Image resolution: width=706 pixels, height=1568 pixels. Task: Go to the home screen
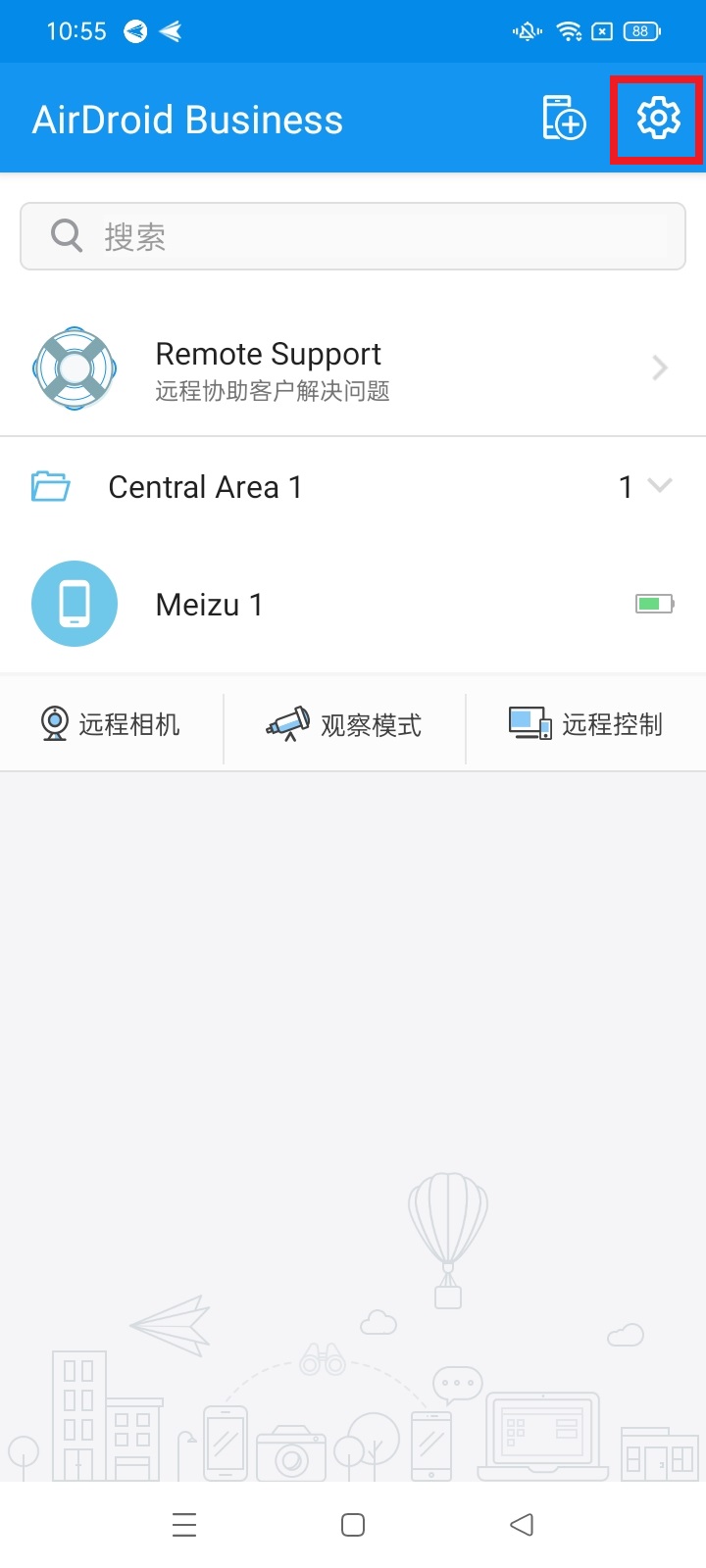(353, 1524)
